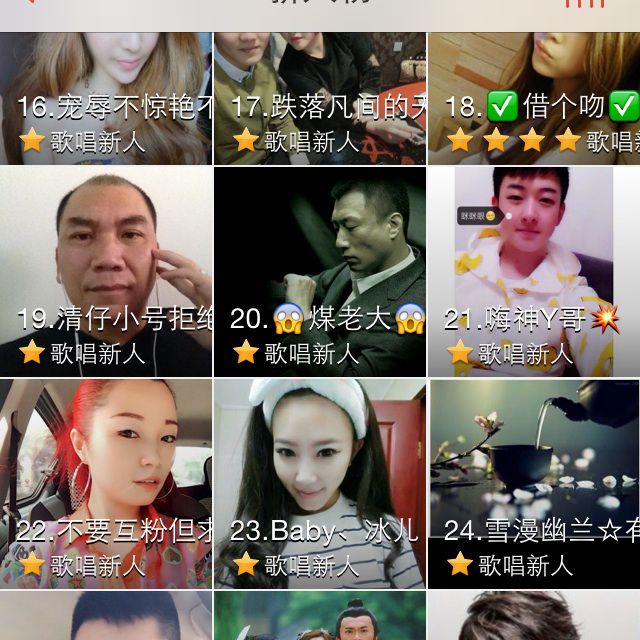The height and width of the screenshot is (640, 640).
Task: View rank 17 跌落凡间的 card
Action: pos(320,98)
